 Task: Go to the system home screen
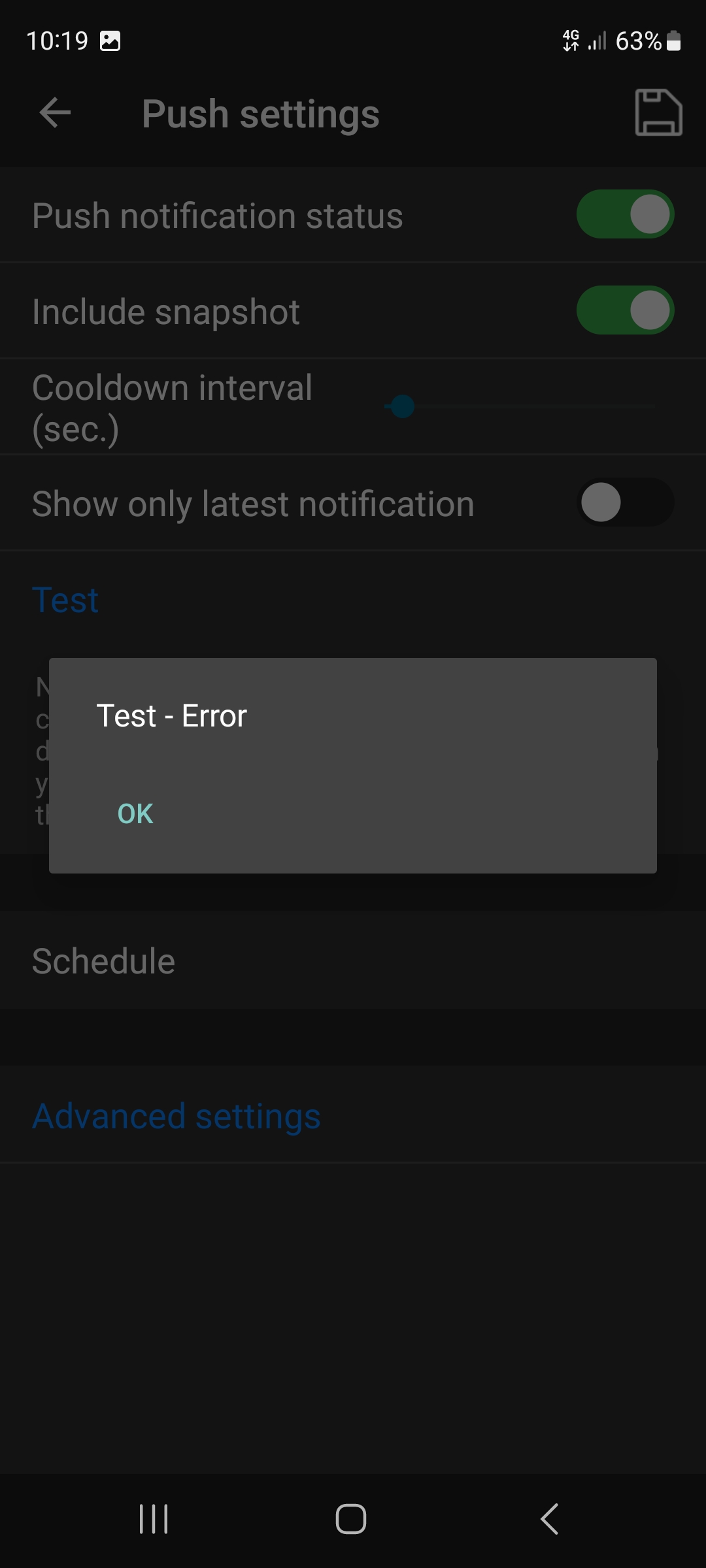tap(351, 1518)
